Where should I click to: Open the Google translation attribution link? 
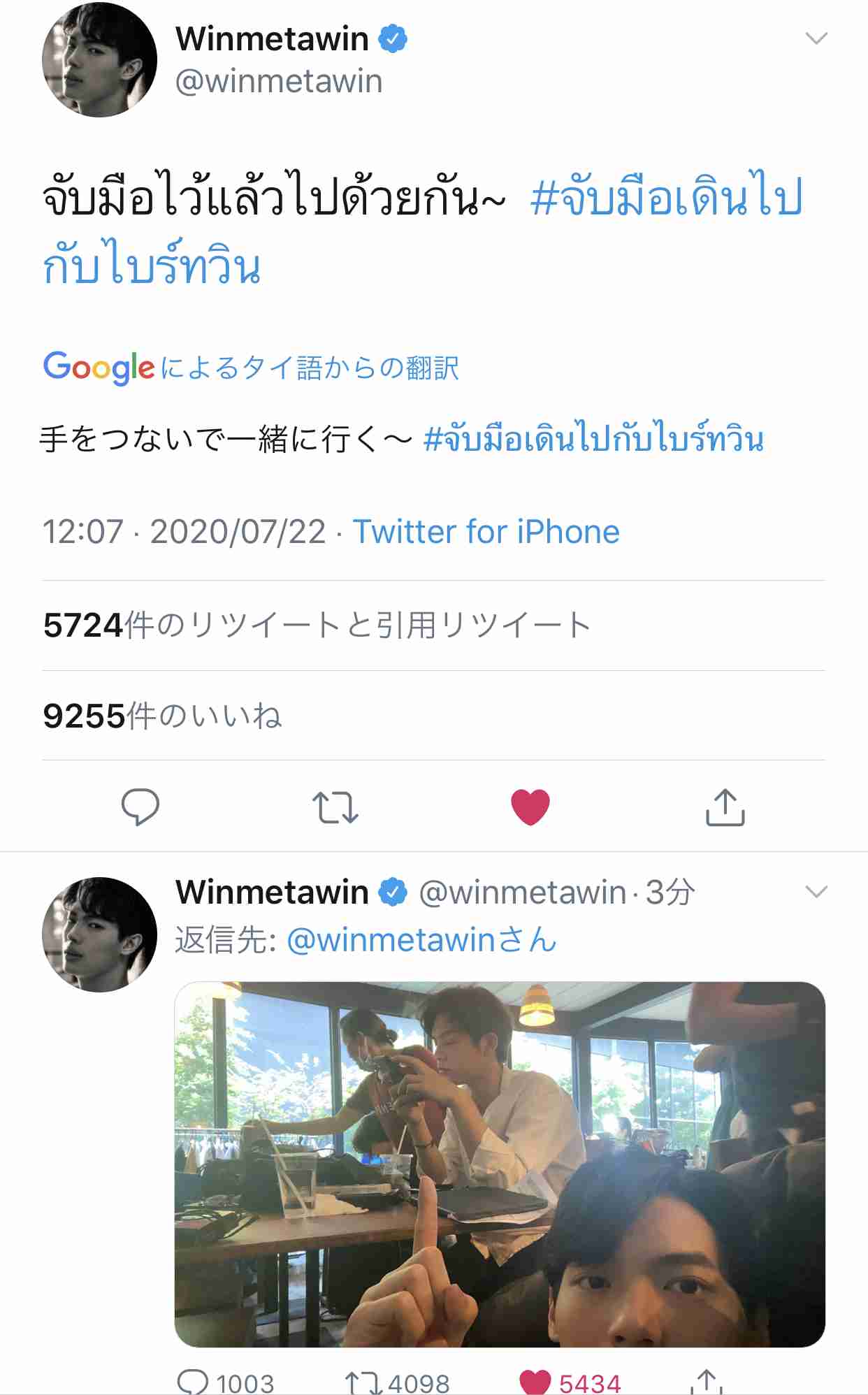(x=250, y=368)
